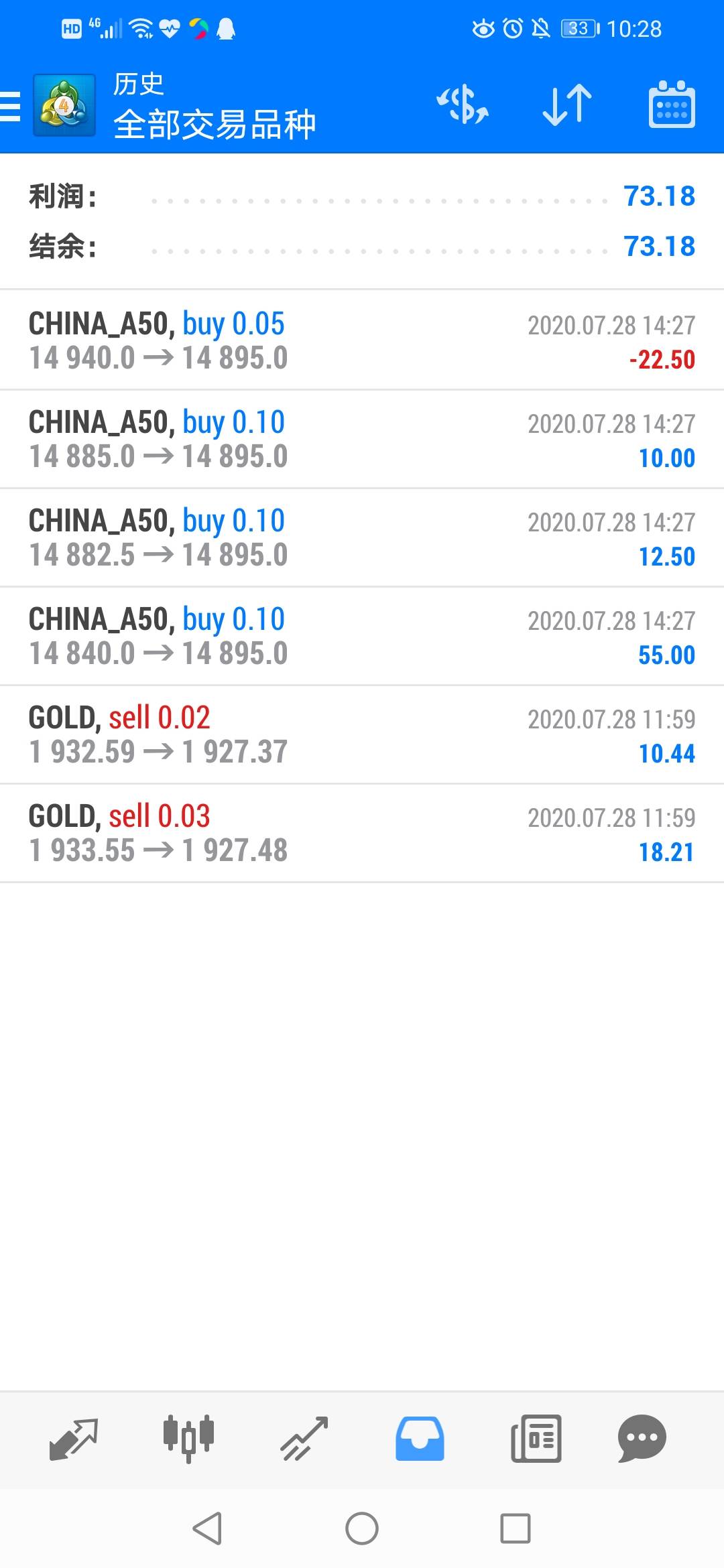Image resolution: width=724 pixels, height=1568 pixels.
Task: Open the calendar date range picker
Action: [x=672, y=105]
